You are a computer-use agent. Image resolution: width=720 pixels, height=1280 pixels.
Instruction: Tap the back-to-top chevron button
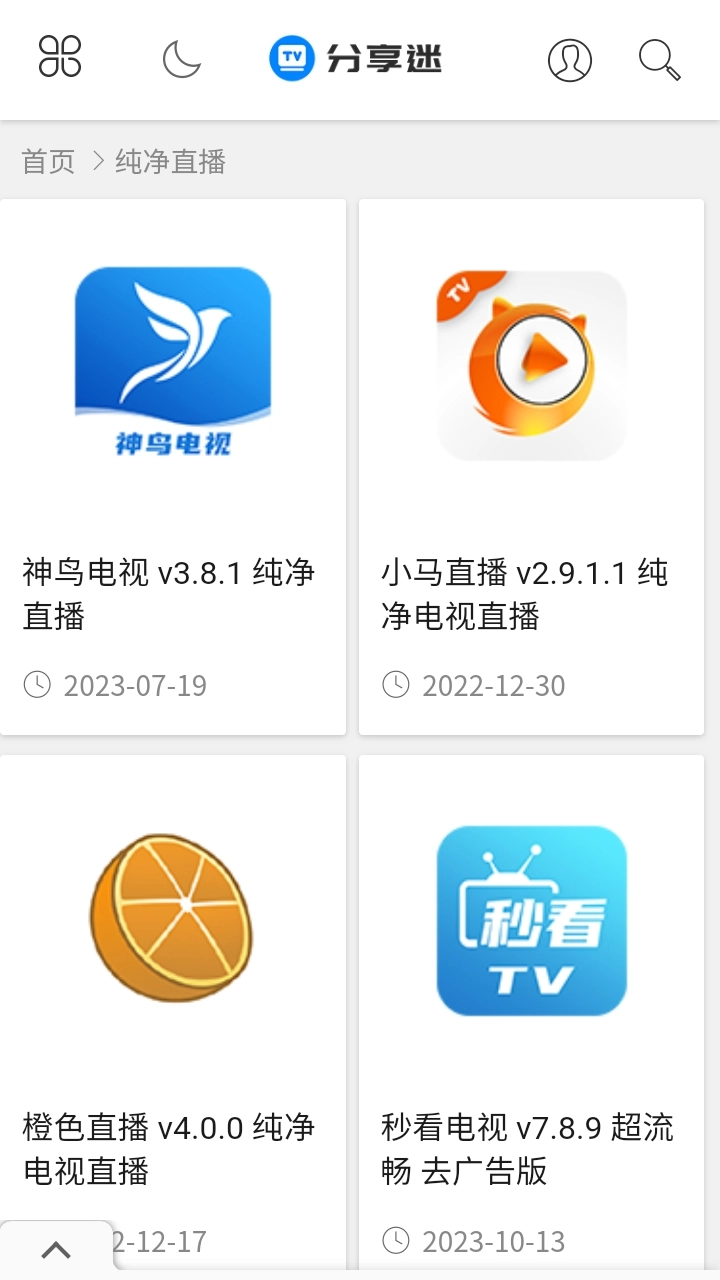tap(56, 1249)
